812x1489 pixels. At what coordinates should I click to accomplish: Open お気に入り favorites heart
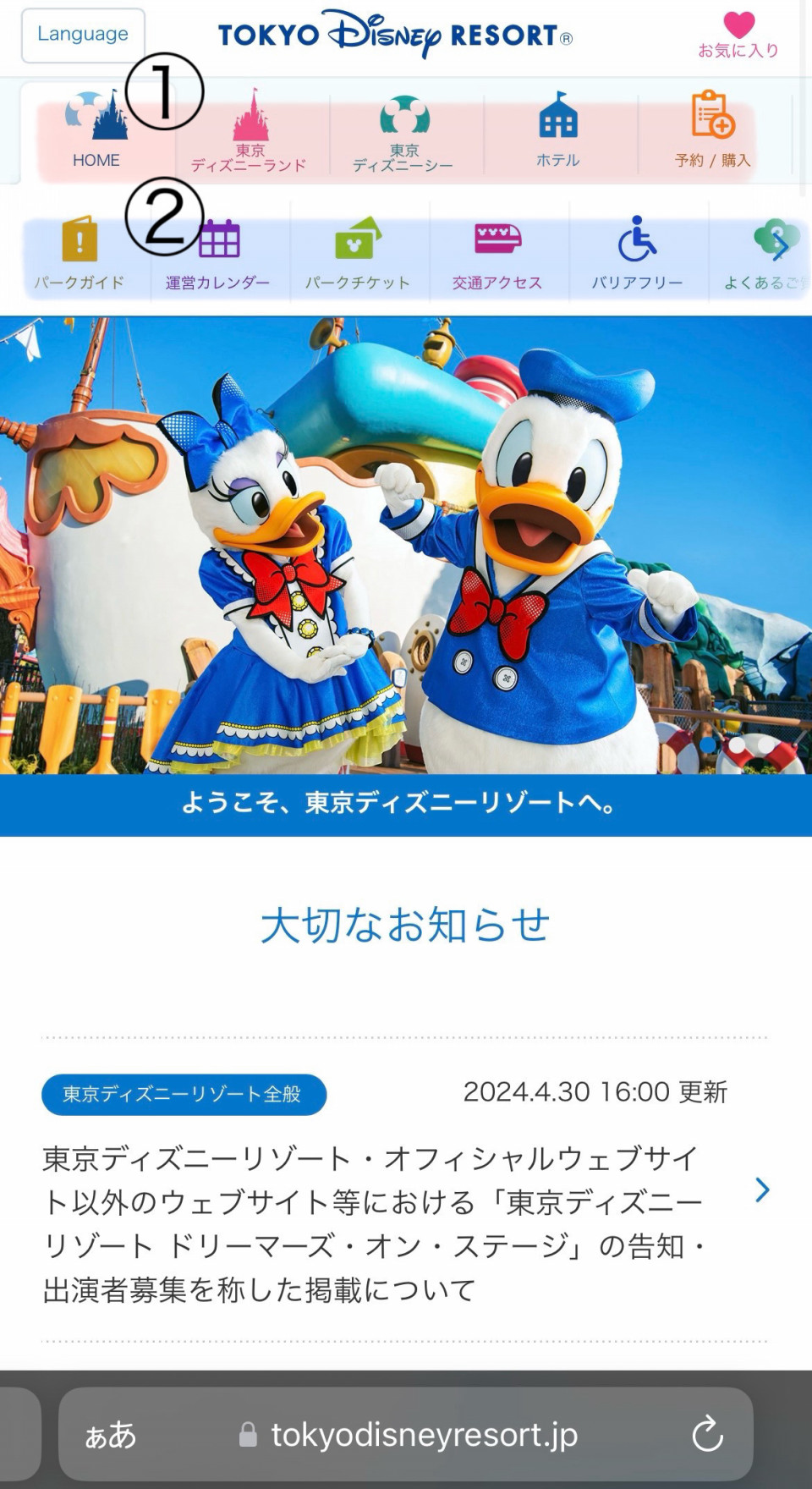click(x=738, y=36)
